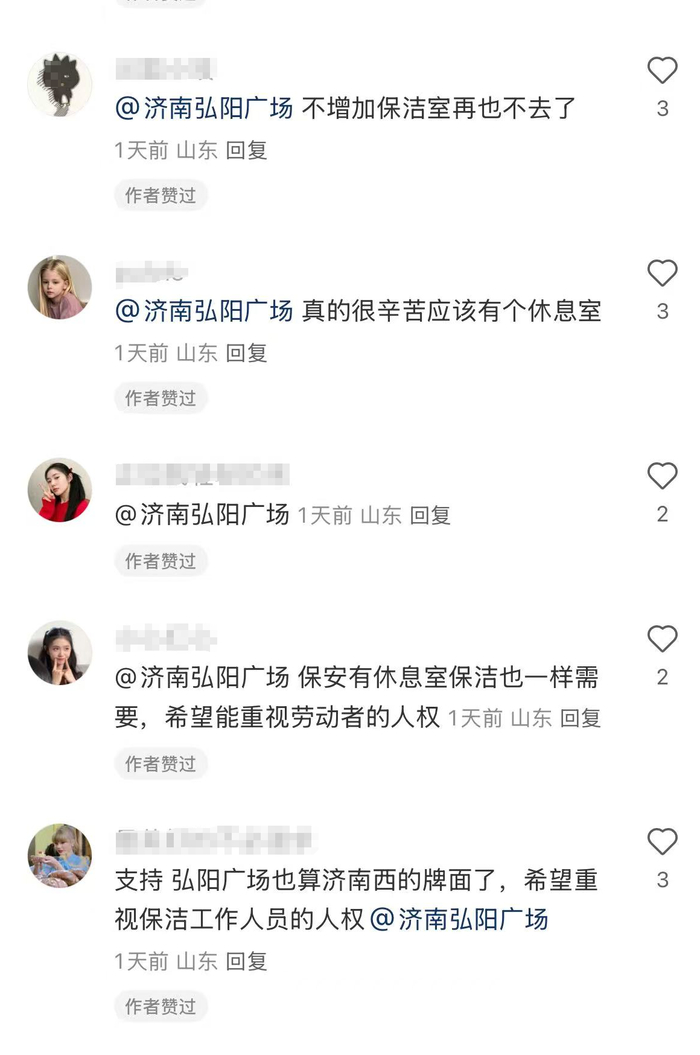Reply to the comment starting with 支持
The height and width of the screenshot is (1055, 700).
pos(246,961)
